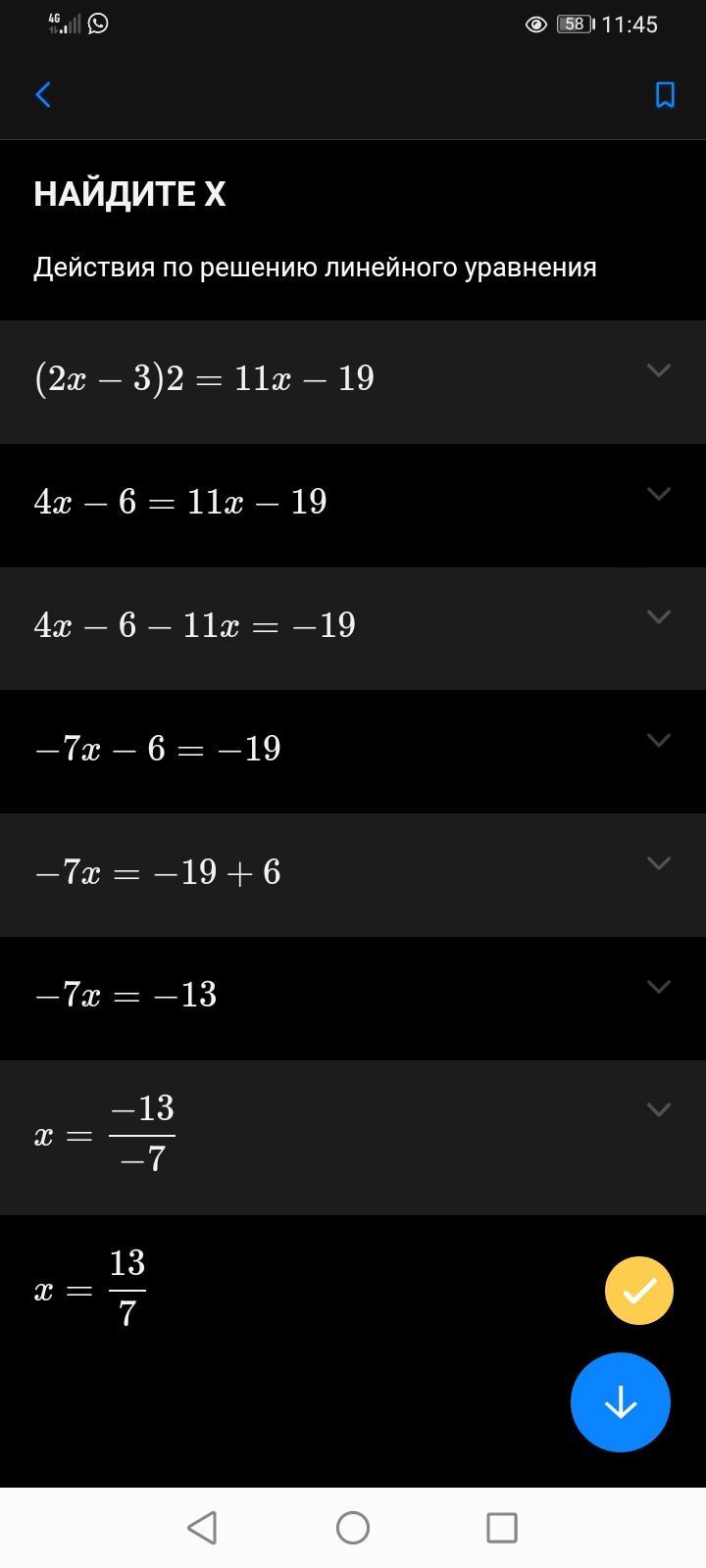This screenshot has width=706, height=1568.
Task: Tap the blue down-arrow button
Action: [621, 1402]
